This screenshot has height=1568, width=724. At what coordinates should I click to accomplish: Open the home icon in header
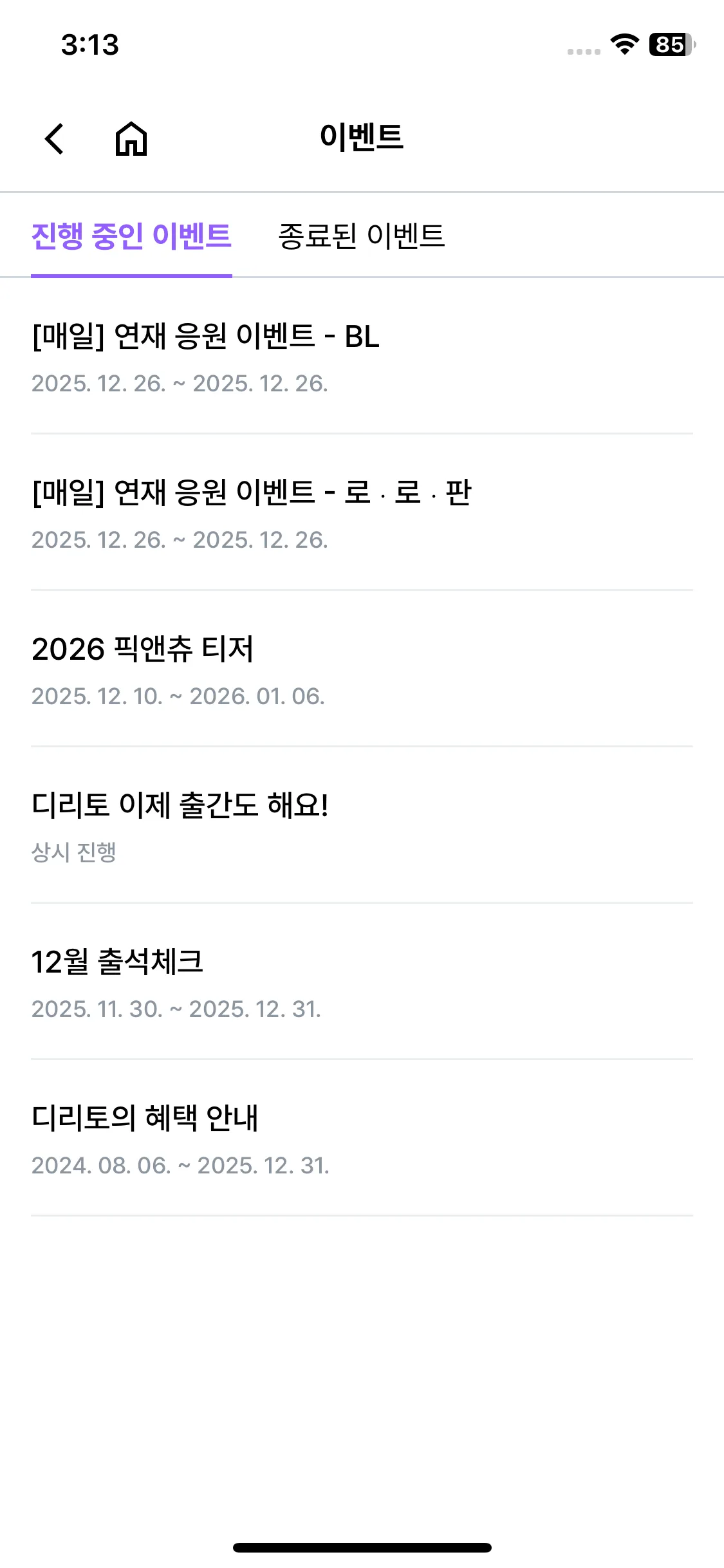131,138
